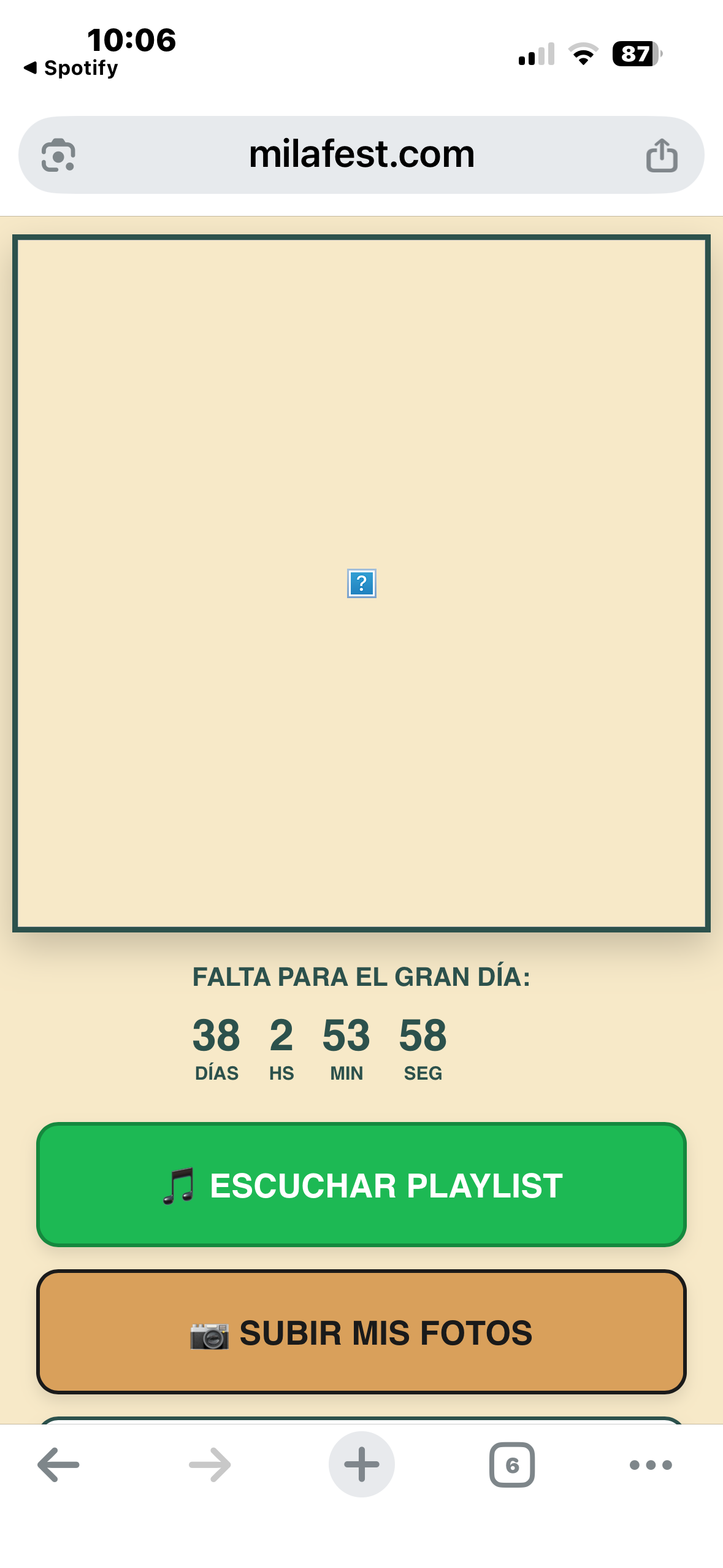Show the open tabs switcher
The width and height of the screenshot is (723, 1568).
point(512,1465)
